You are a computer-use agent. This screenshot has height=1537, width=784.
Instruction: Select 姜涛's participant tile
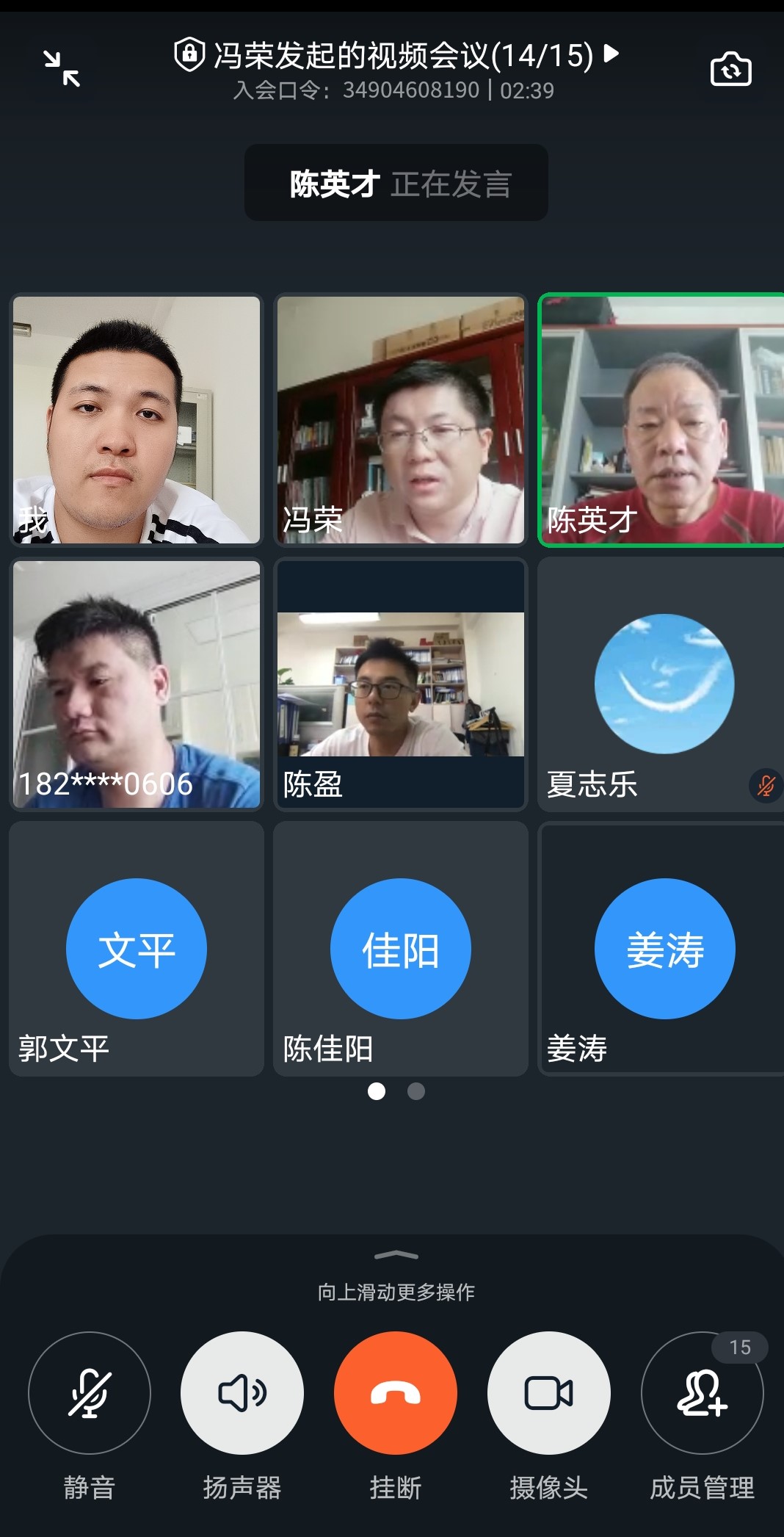pyautogui.click(x=662, y=949)
